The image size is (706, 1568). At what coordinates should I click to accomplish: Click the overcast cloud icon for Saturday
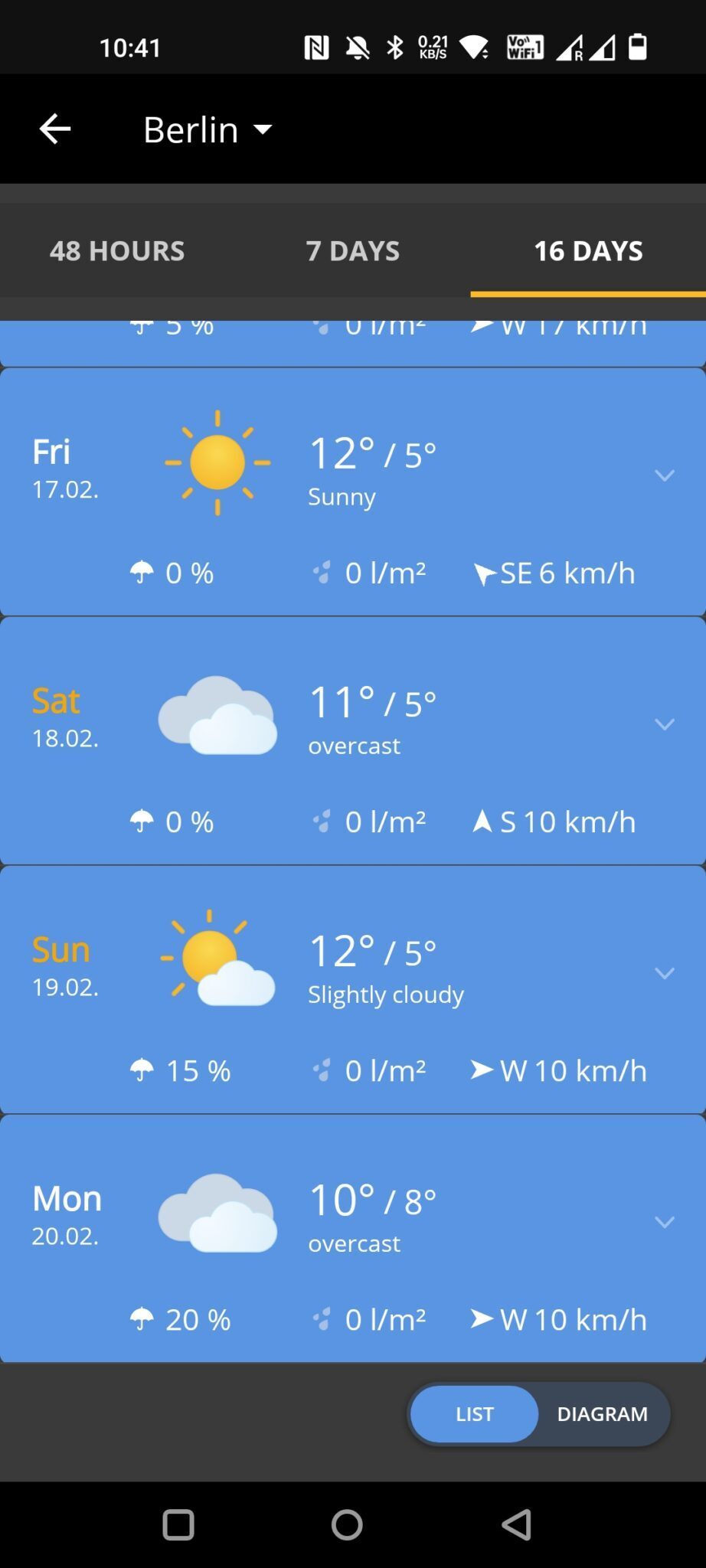tap(218, 716)
